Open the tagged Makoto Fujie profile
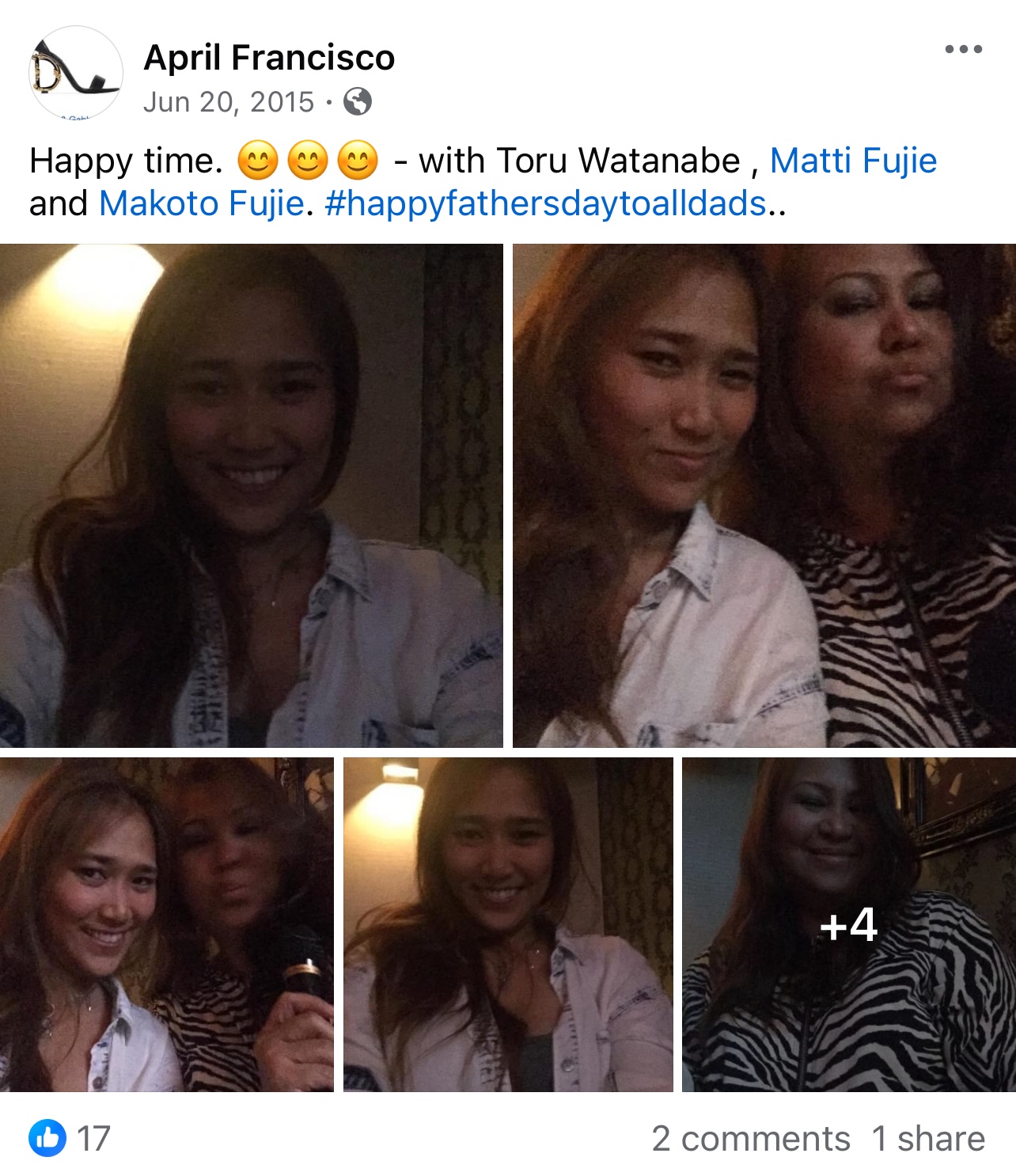1016x1176 pixels. [201, 203]
